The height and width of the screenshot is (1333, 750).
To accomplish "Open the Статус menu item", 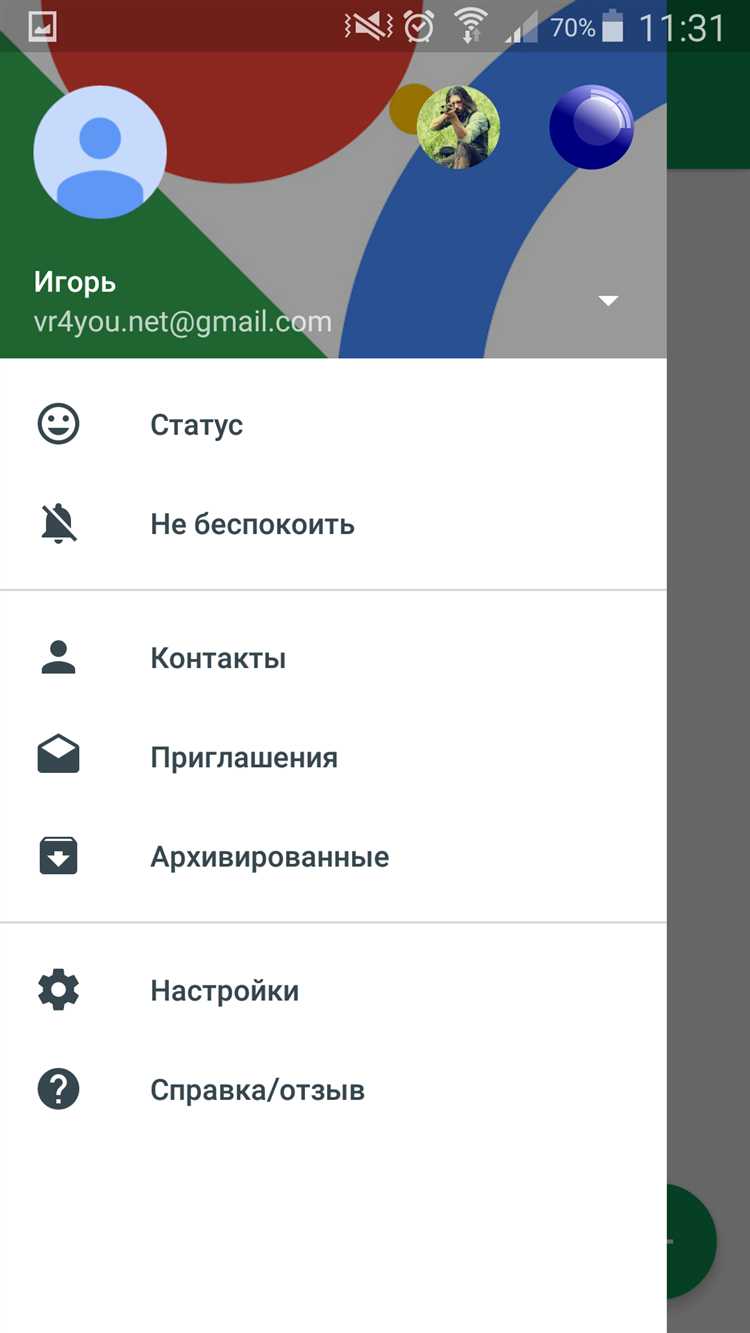I will (196, 425).
